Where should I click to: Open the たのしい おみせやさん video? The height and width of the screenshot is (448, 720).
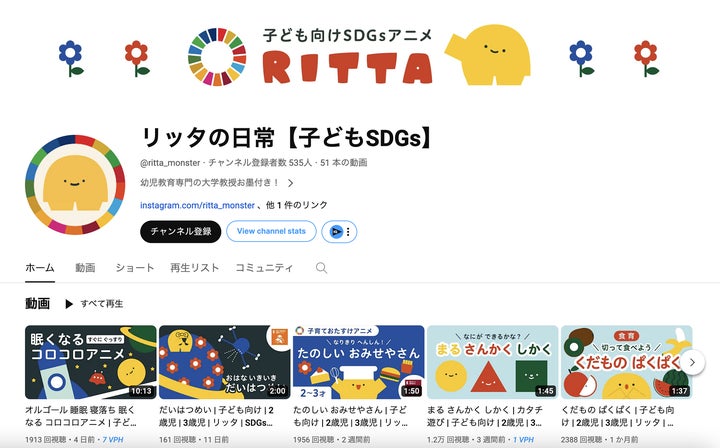(x=359, y=362)
